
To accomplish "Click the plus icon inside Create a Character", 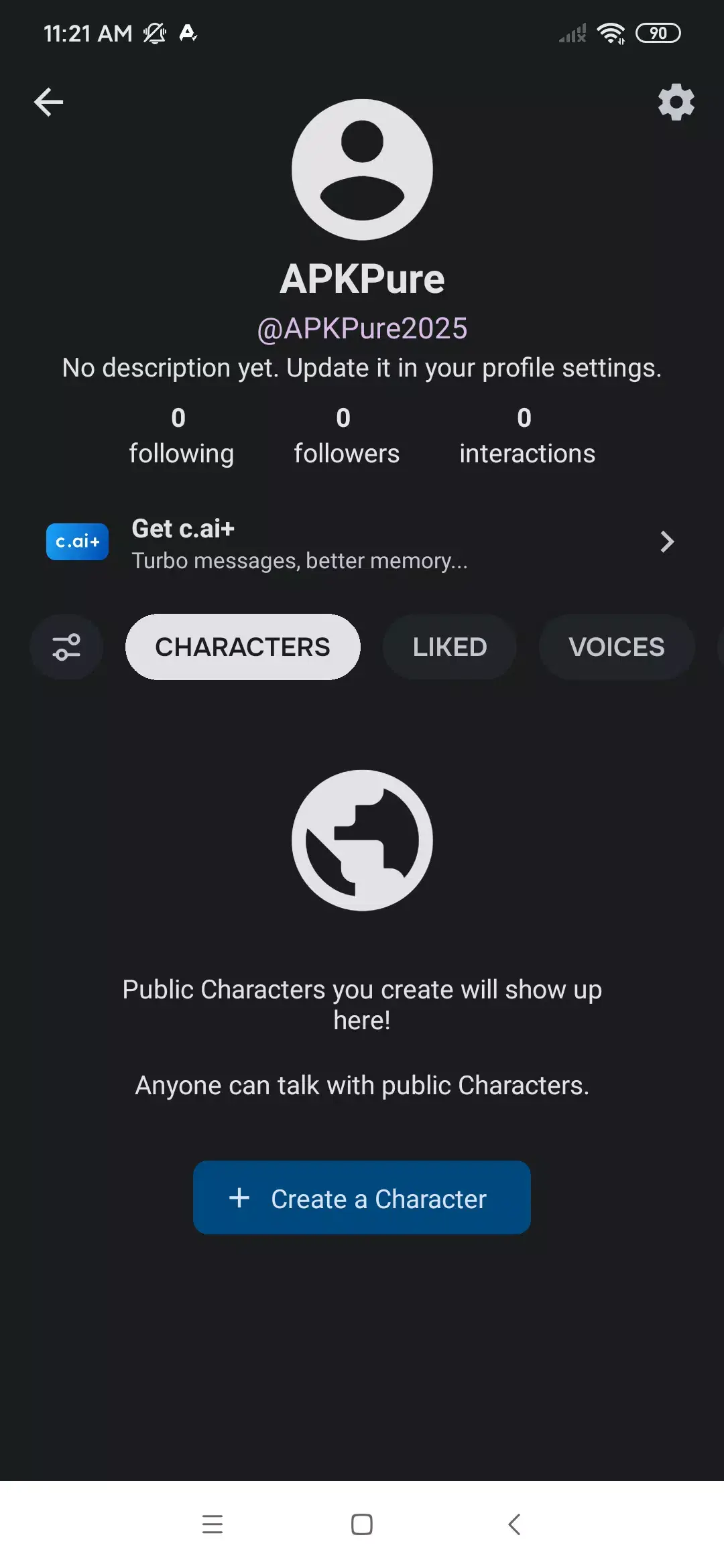I will 239,1197.
